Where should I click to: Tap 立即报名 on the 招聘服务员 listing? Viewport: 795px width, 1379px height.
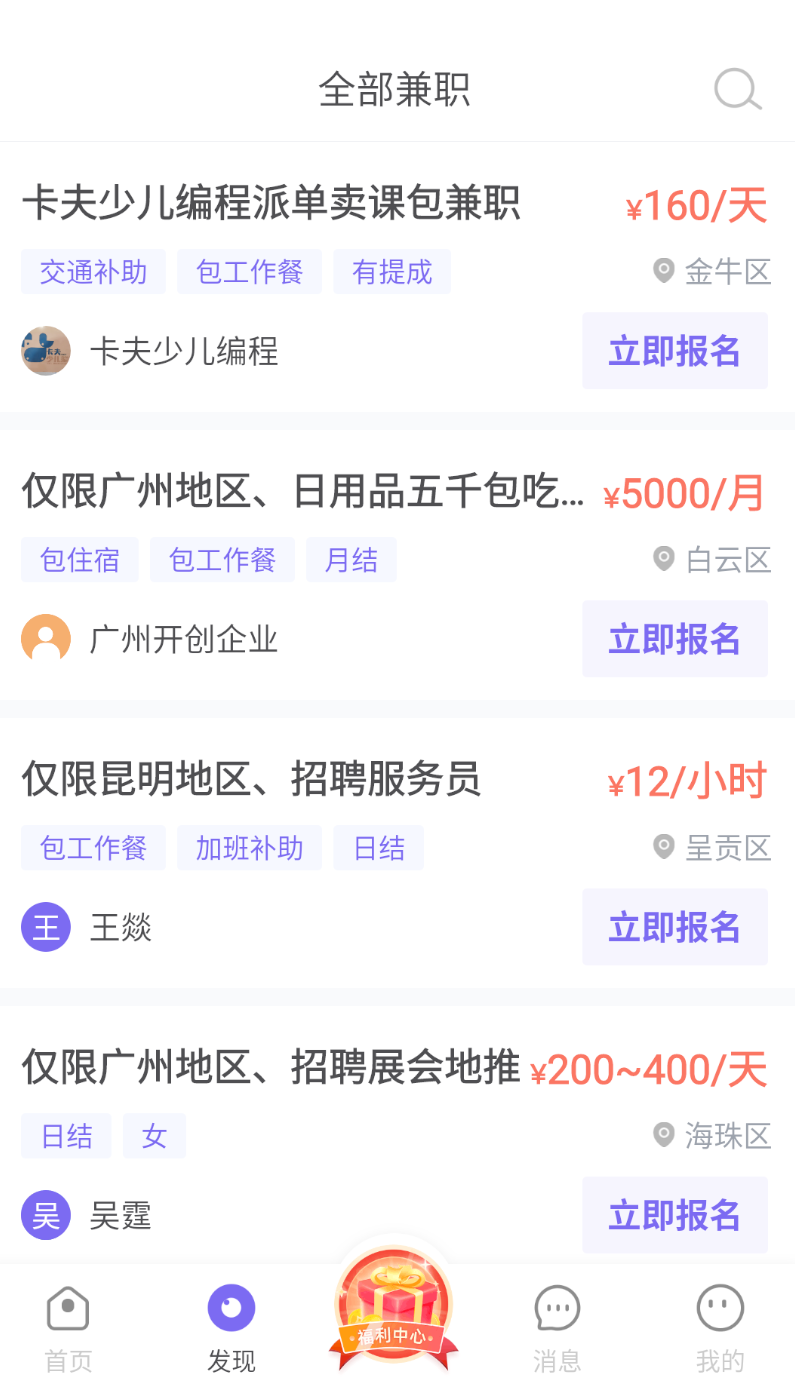(675, 927)
